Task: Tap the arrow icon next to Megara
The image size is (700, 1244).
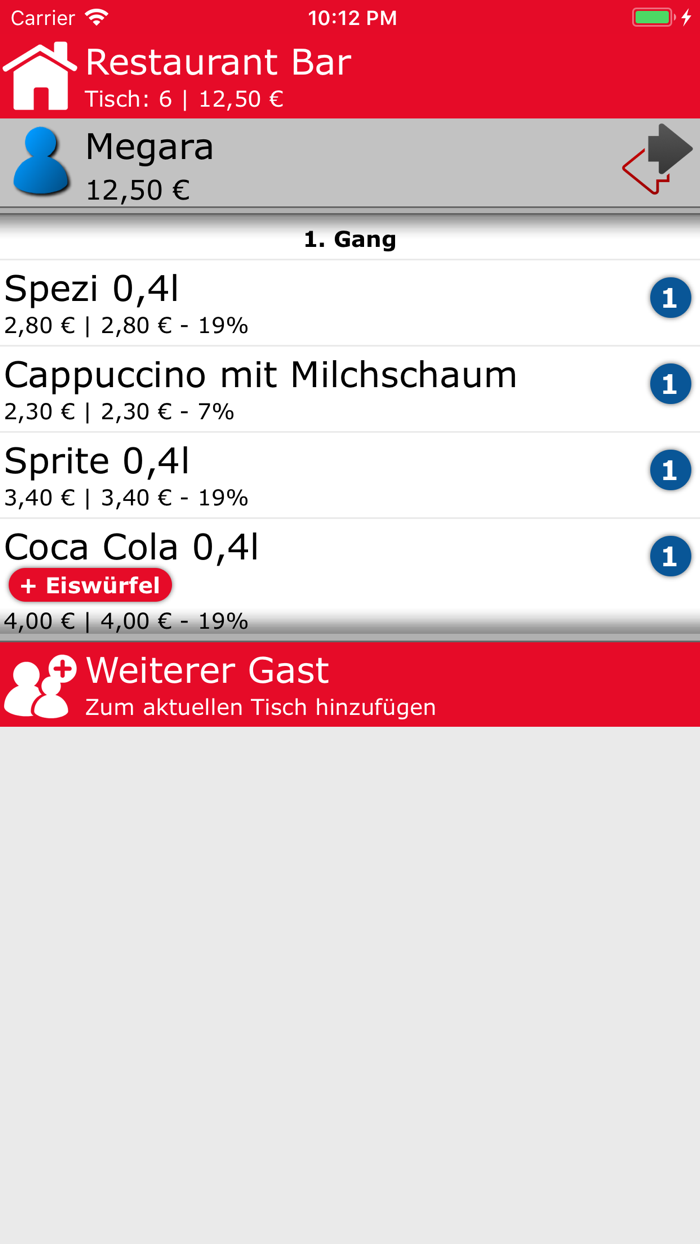Action: pos(657,158)
